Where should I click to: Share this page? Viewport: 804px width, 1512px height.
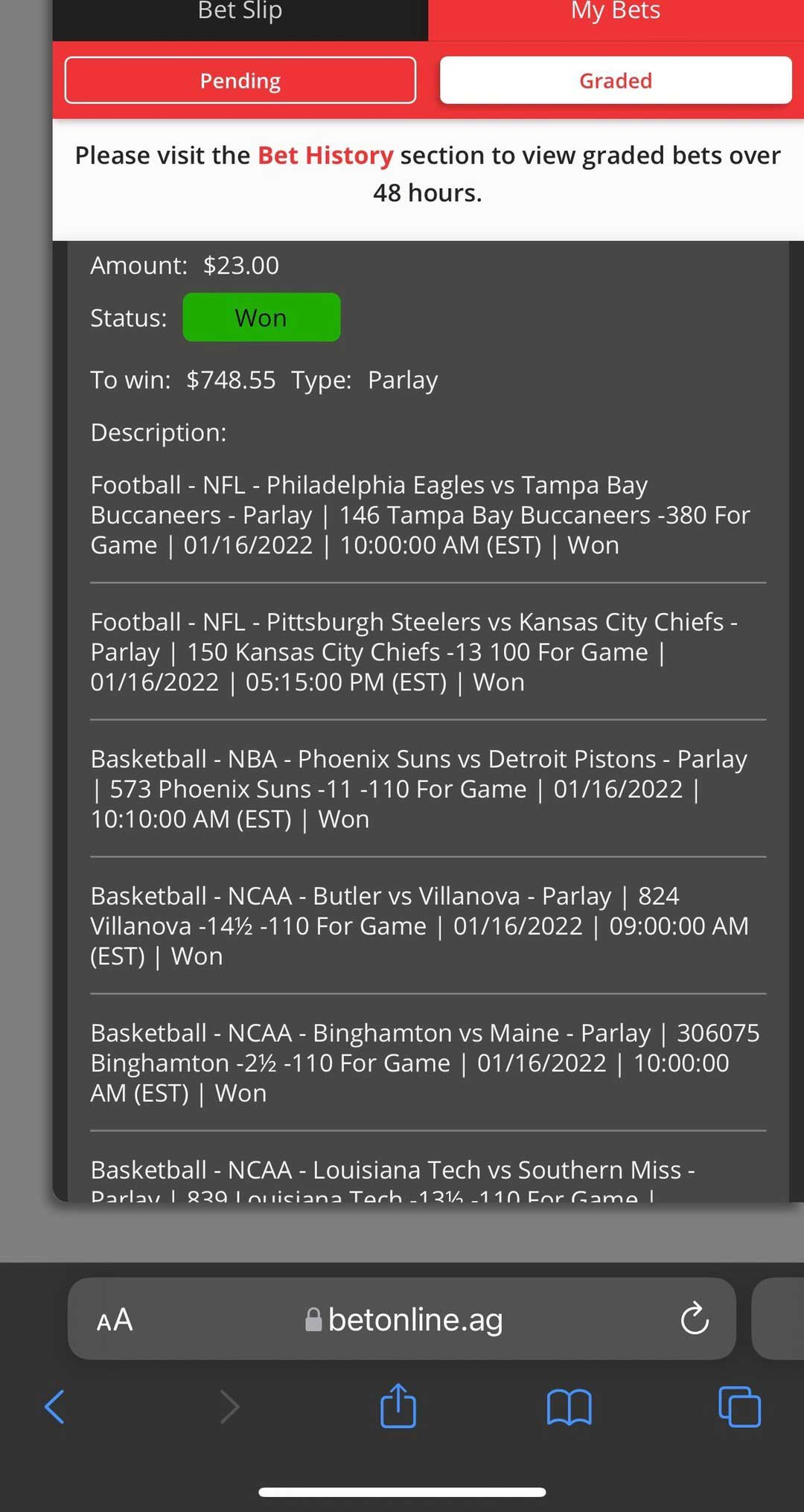(x=398, y=1406)
